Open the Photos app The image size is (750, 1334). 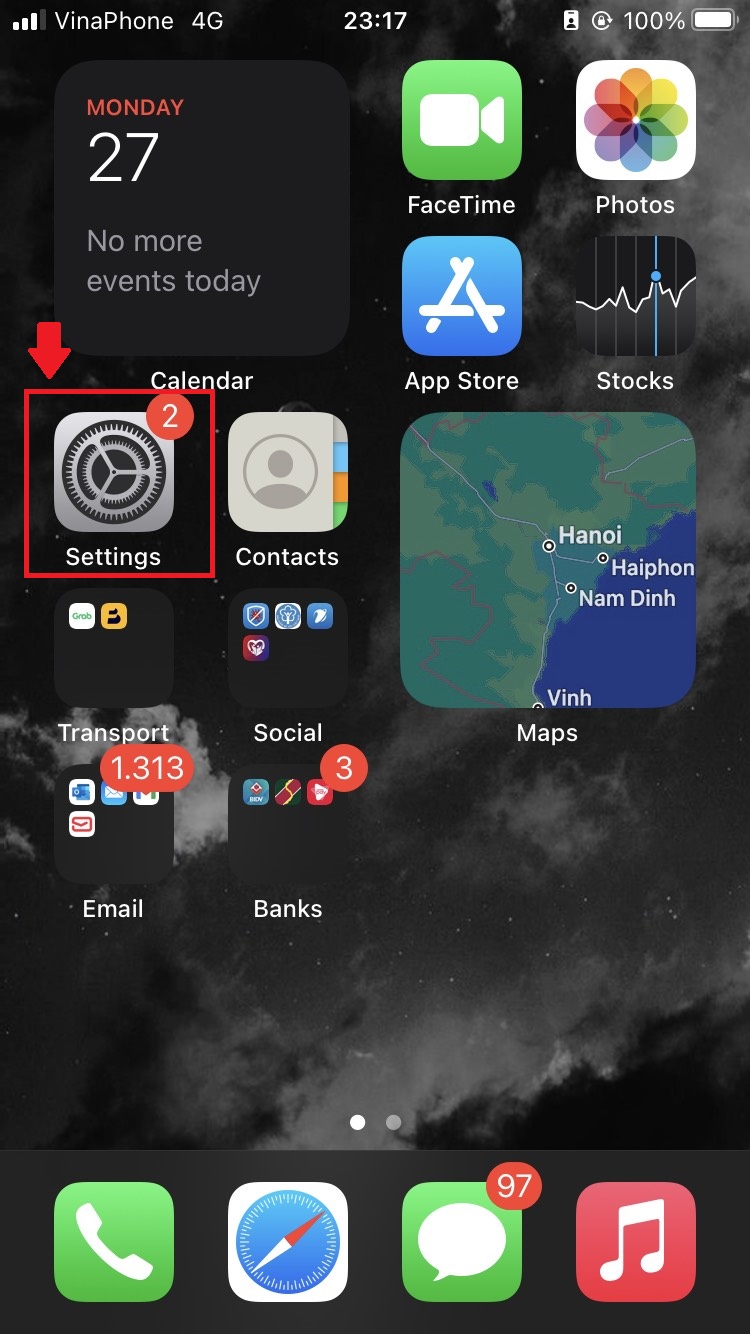[635, 120]
